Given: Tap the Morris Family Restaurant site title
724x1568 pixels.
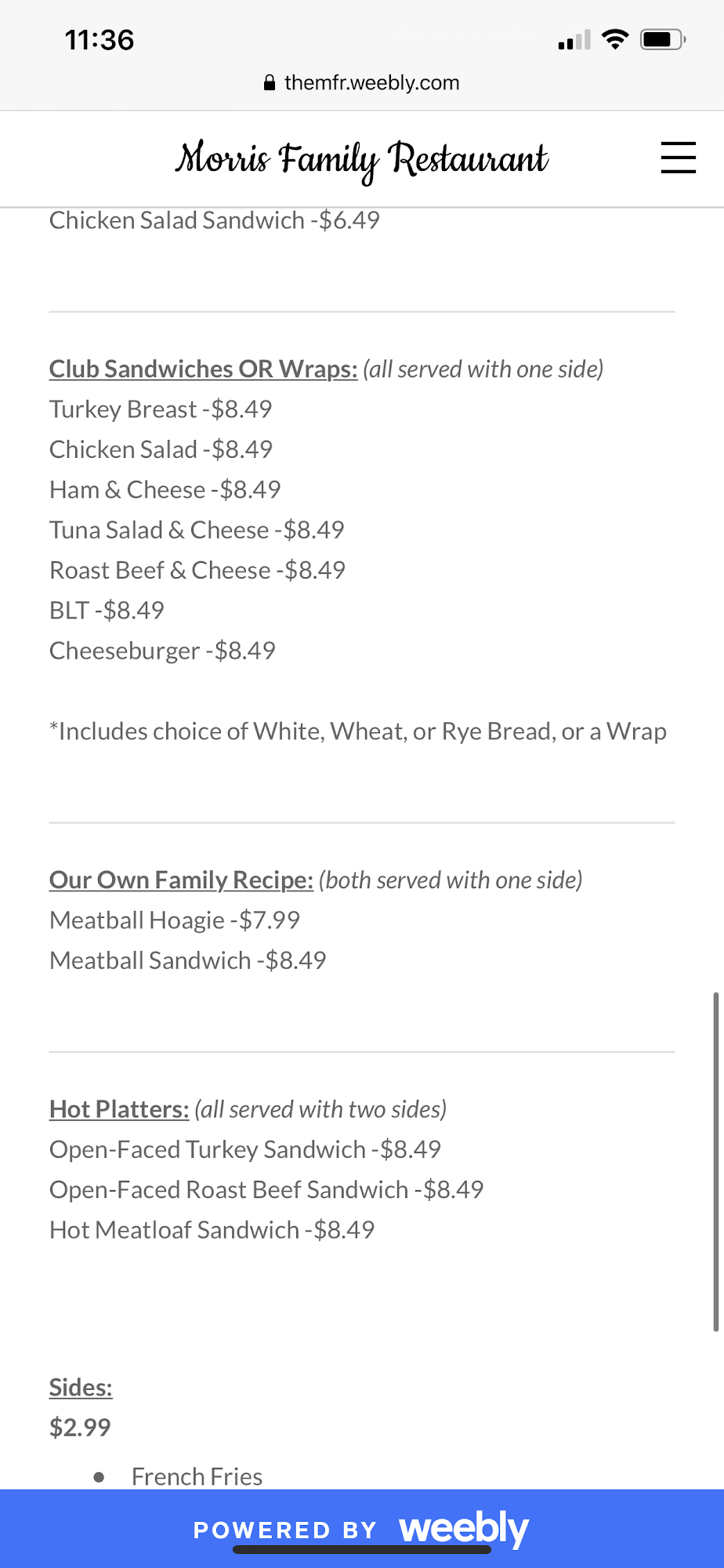Looking at the screenshot, I should (361, 159).
